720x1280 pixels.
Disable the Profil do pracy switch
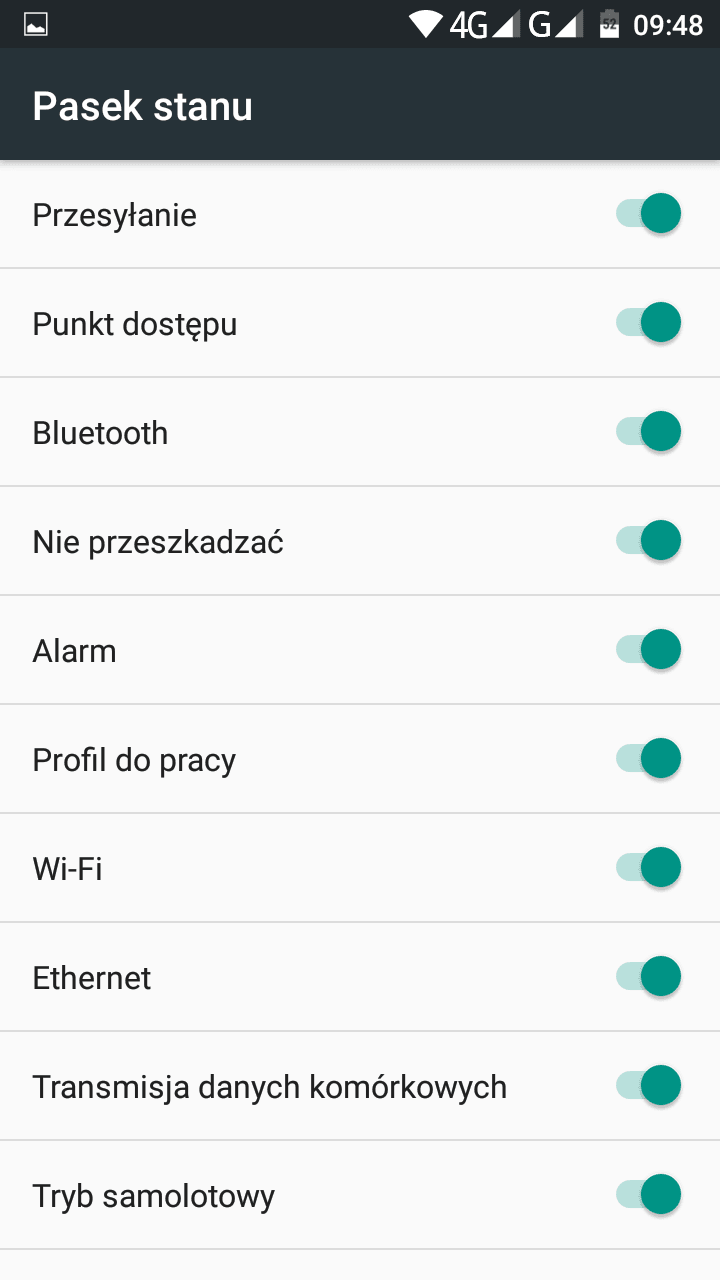coord(649,759)
